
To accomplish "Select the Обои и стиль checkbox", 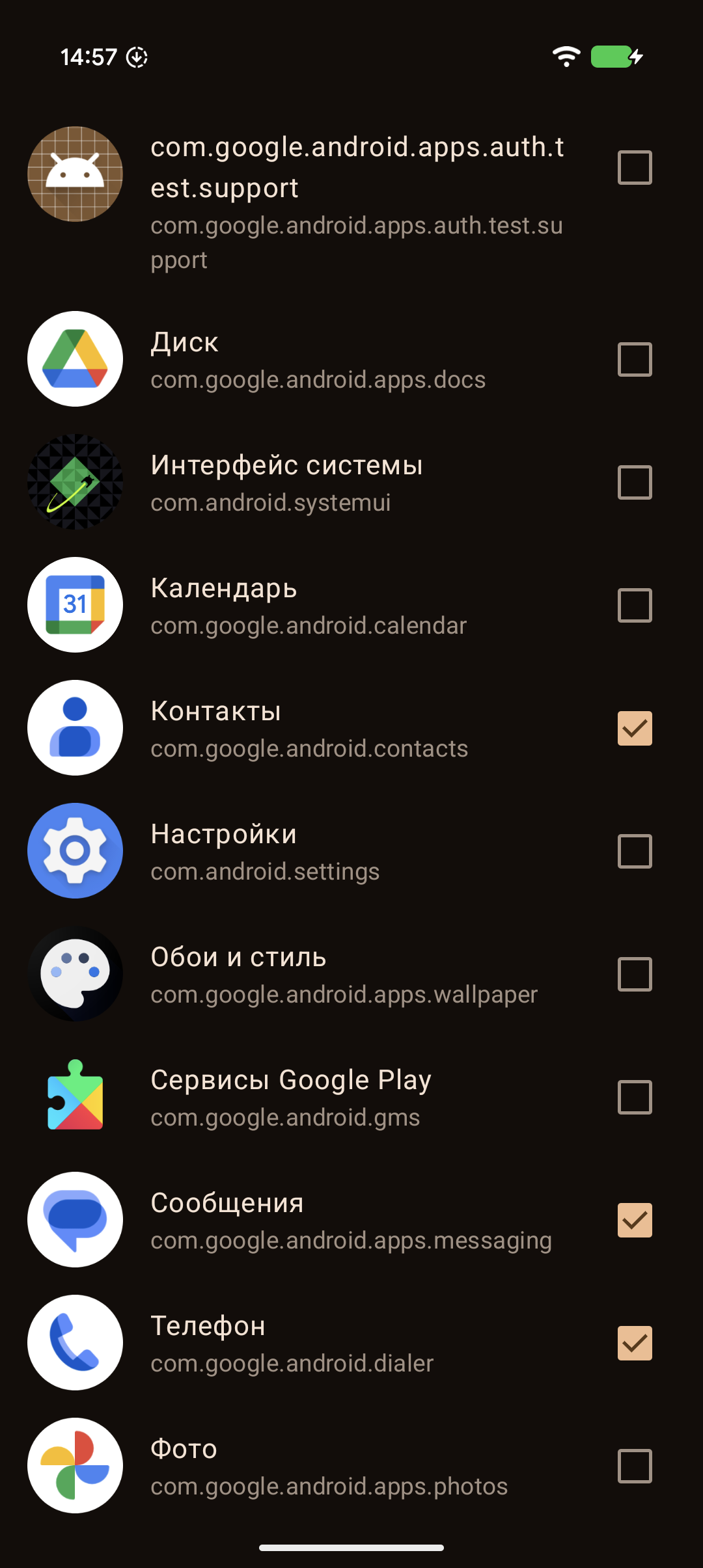I will tap(635, 974).
